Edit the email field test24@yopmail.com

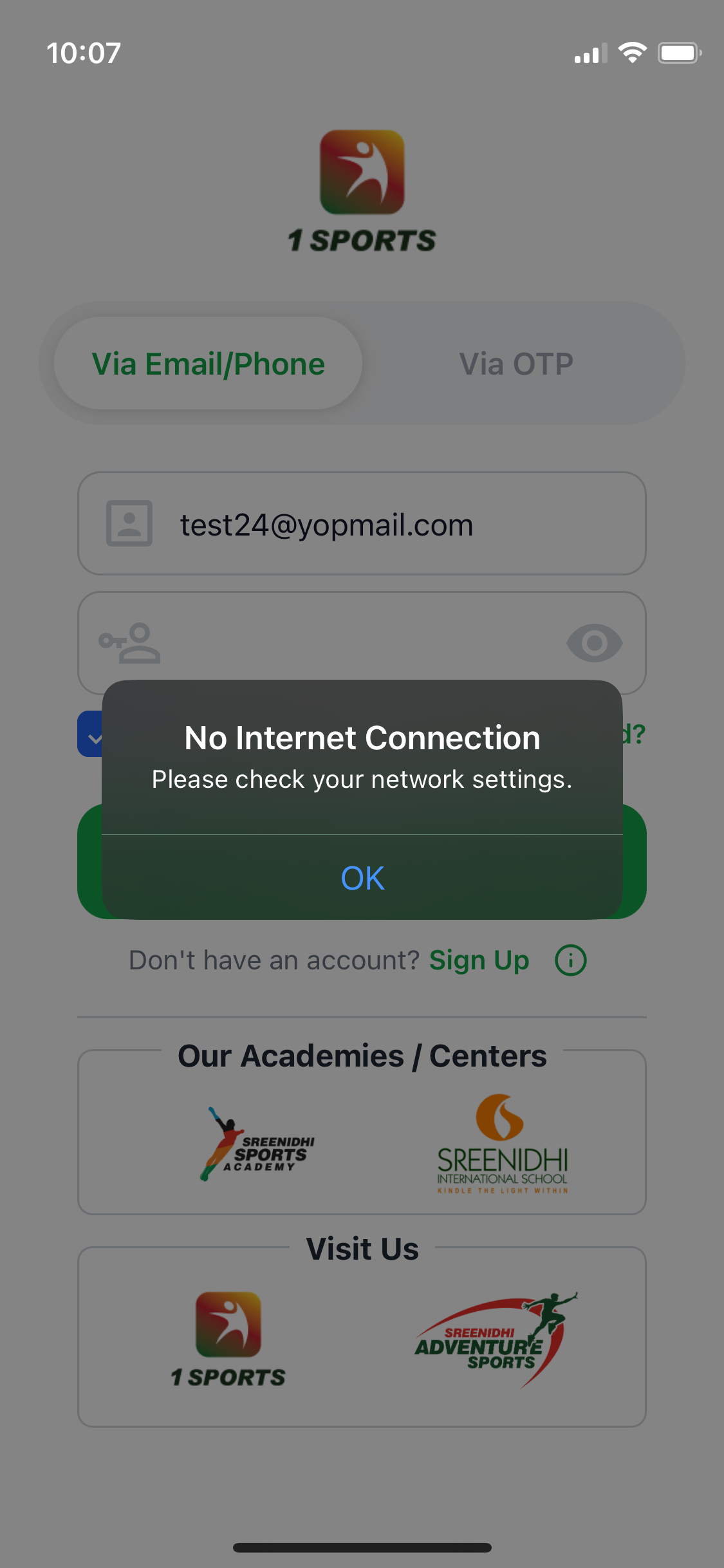coord(386,525)
